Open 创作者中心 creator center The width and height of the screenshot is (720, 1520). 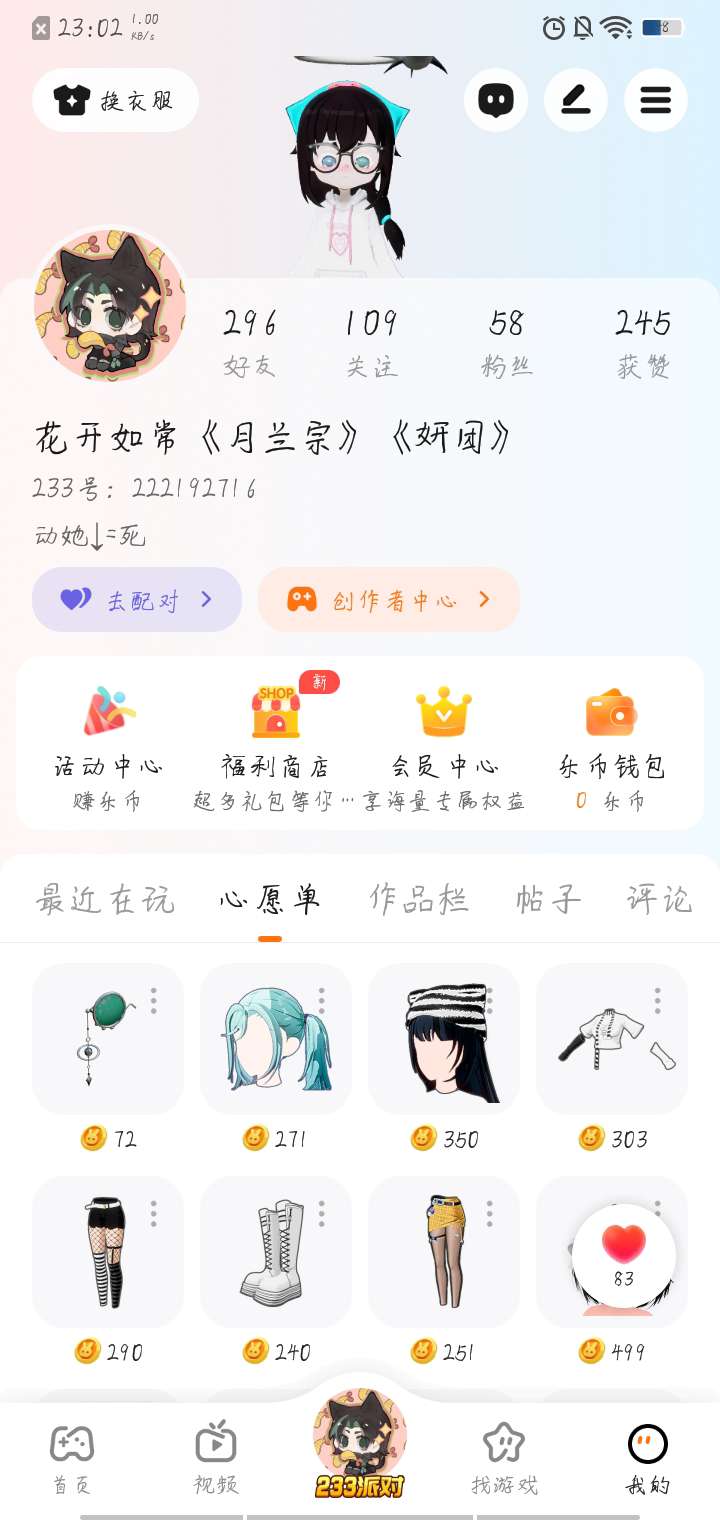pos(389,600)
